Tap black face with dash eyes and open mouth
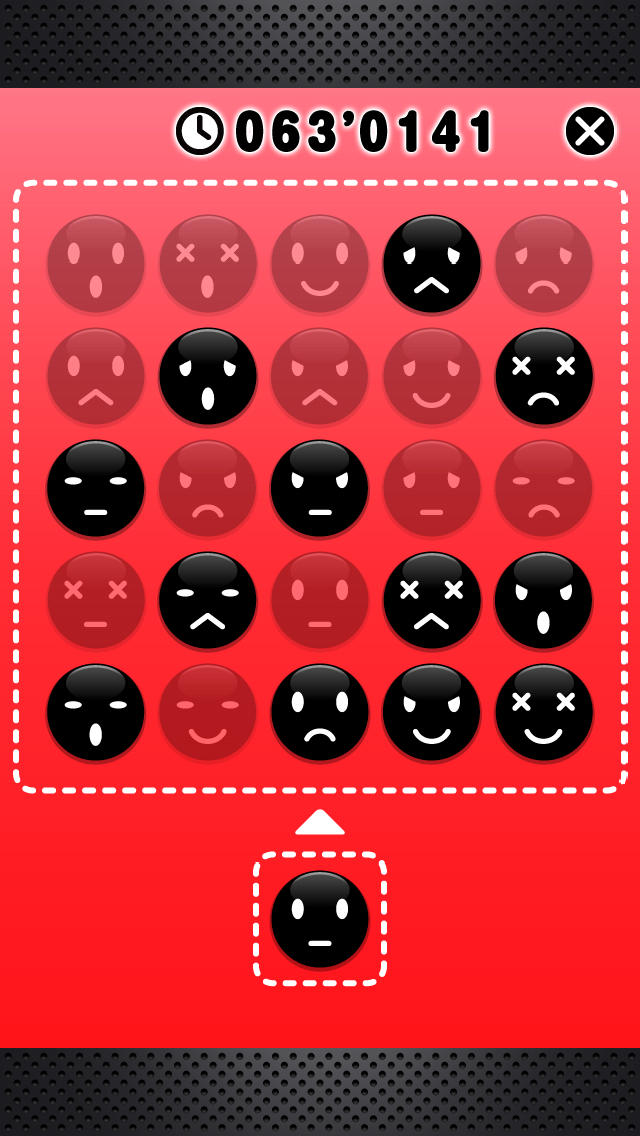 click(96, 713)
